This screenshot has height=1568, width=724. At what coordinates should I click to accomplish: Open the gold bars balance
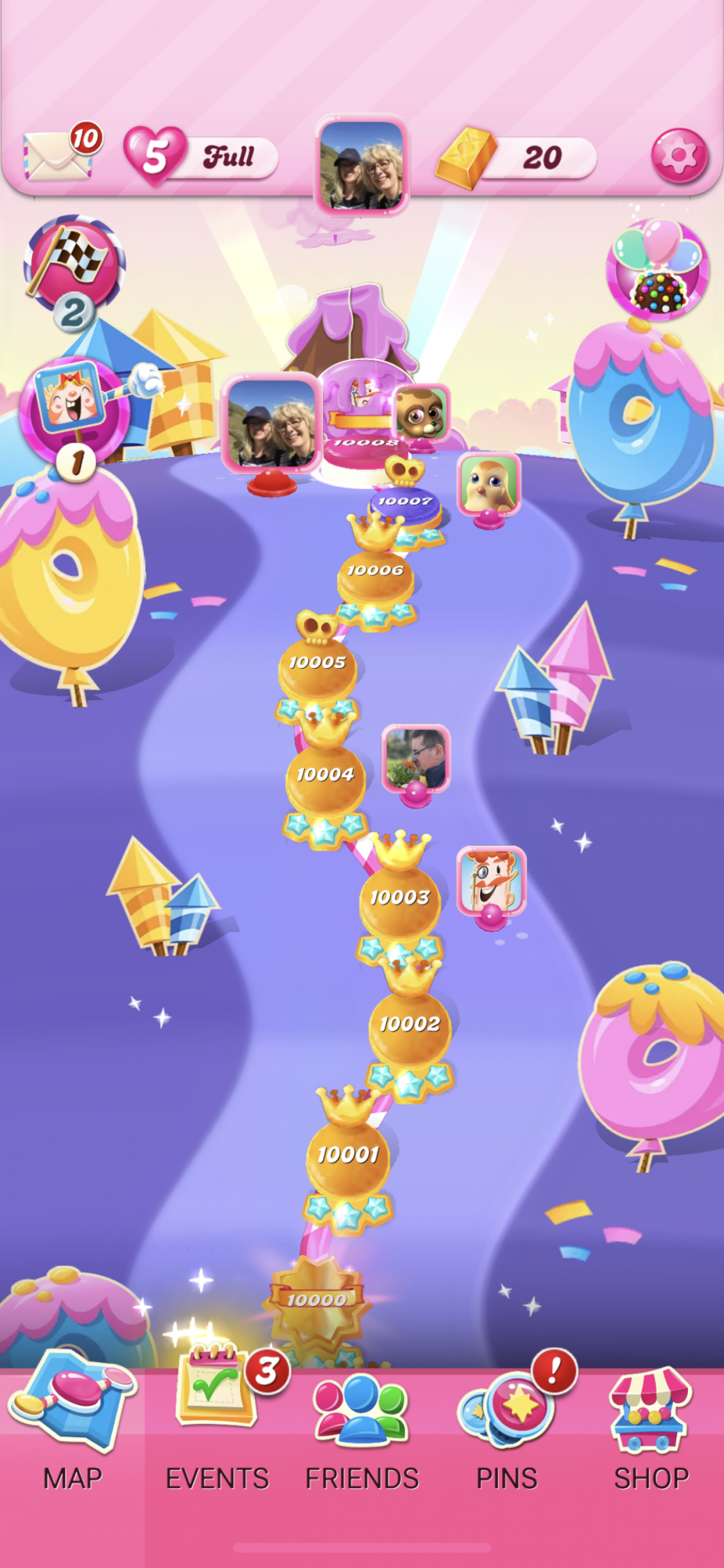(x=518, y=158)
